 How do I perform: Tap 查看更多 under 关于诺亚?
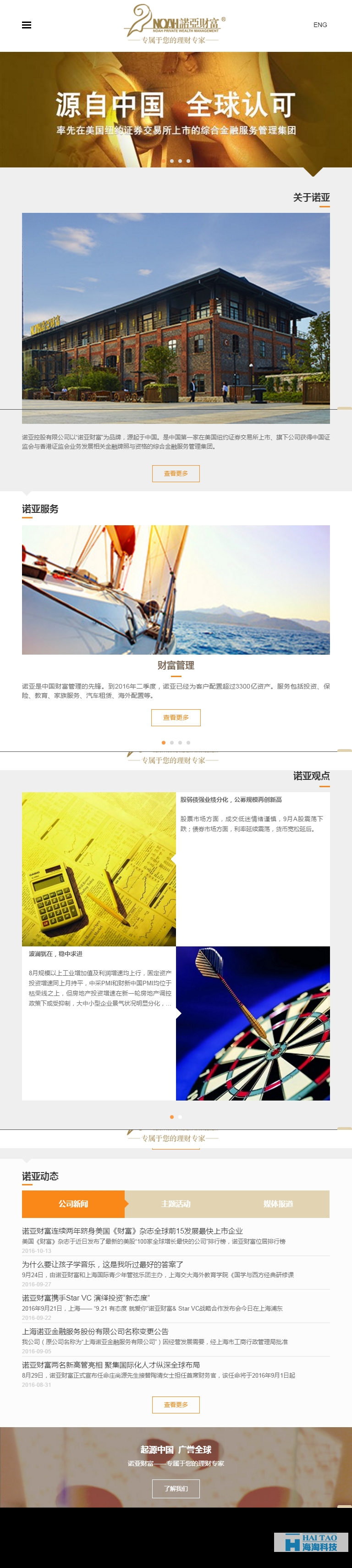click(x=176, y=473)
